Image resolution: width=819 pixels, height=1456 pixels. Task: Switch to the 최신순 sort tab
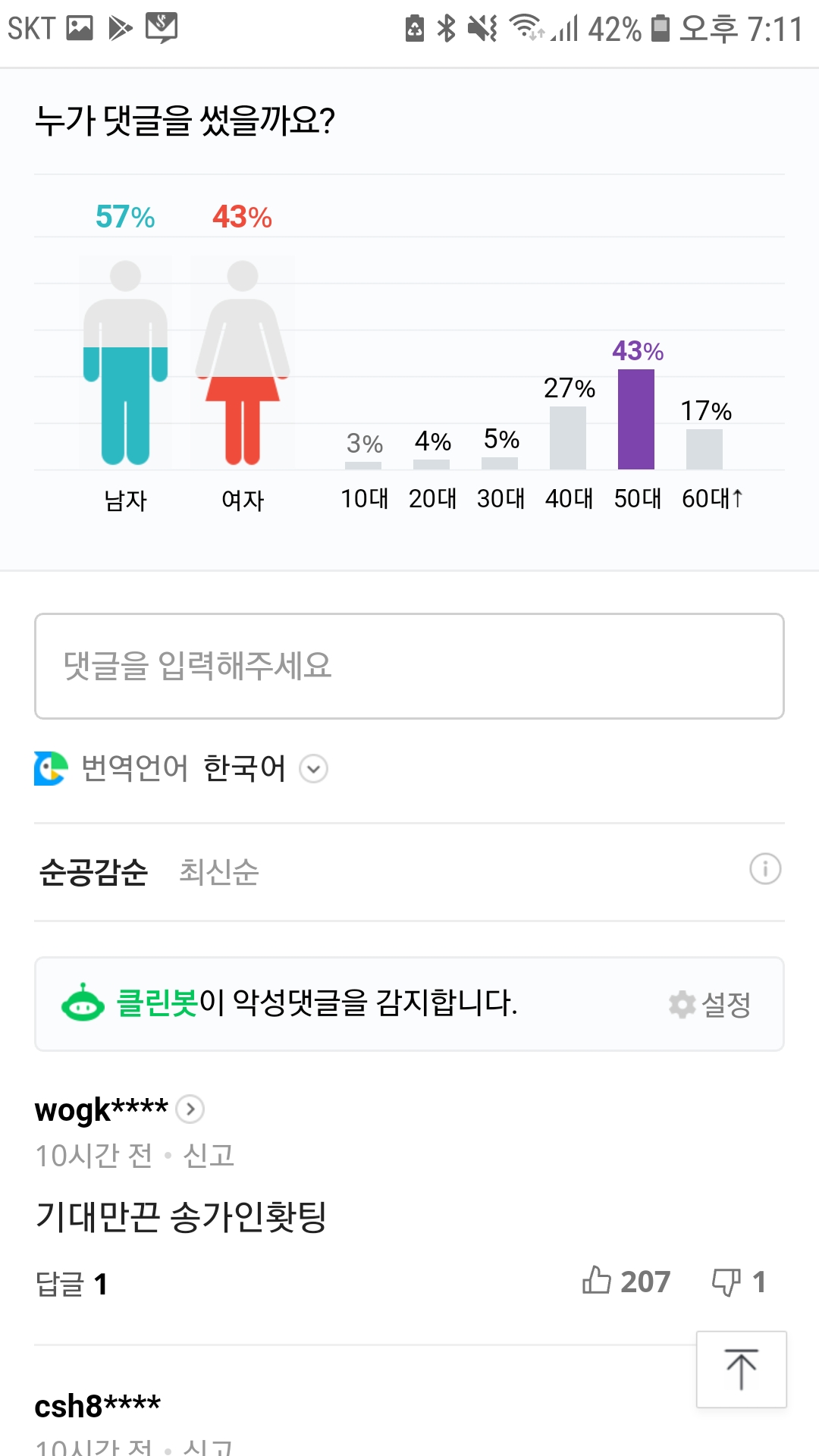[219, 872]
